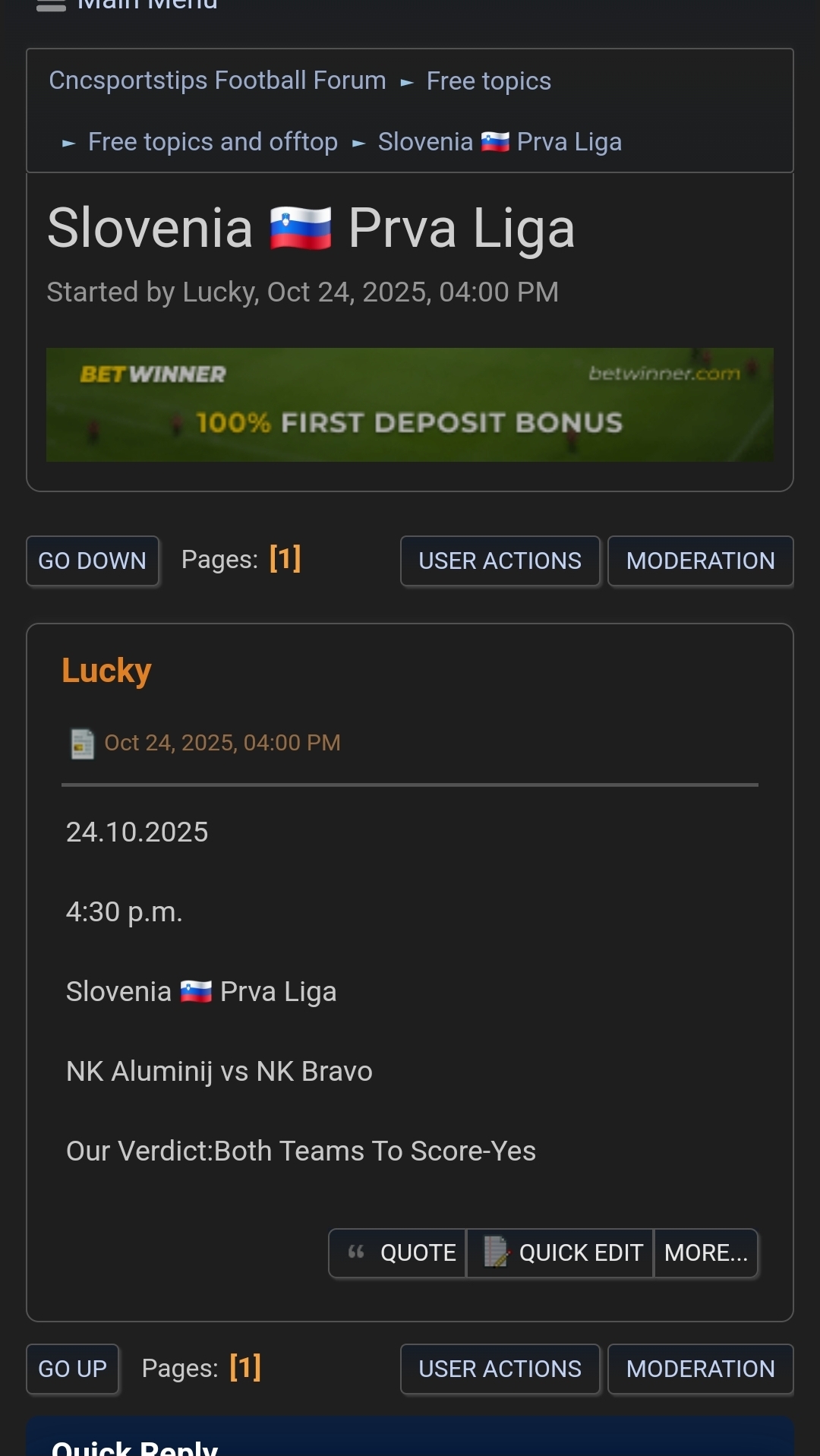
Task: Open Free topics and offtop breadcrumb
Action: click(213, 142)
